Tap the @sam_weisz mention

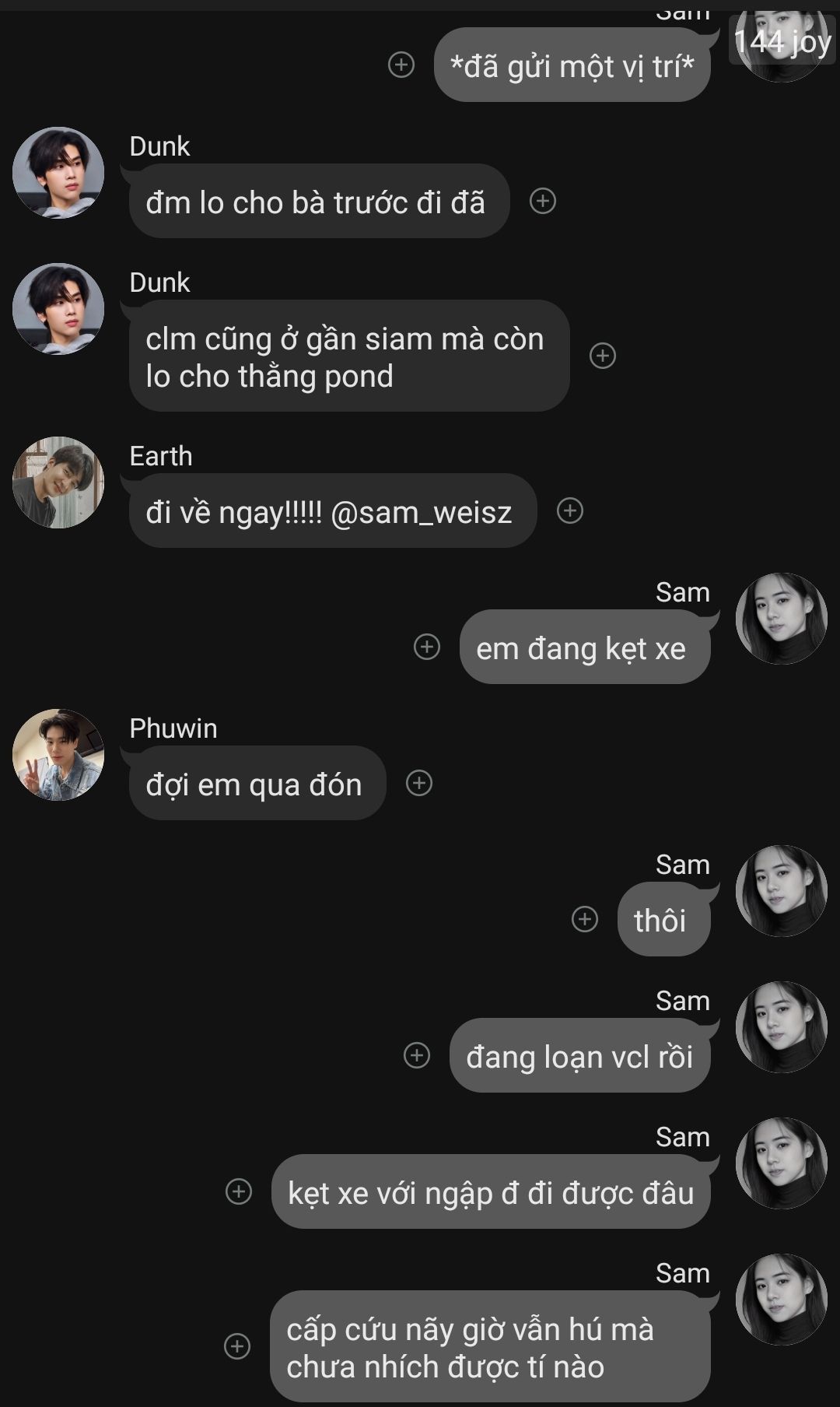[x=421, y=513]
